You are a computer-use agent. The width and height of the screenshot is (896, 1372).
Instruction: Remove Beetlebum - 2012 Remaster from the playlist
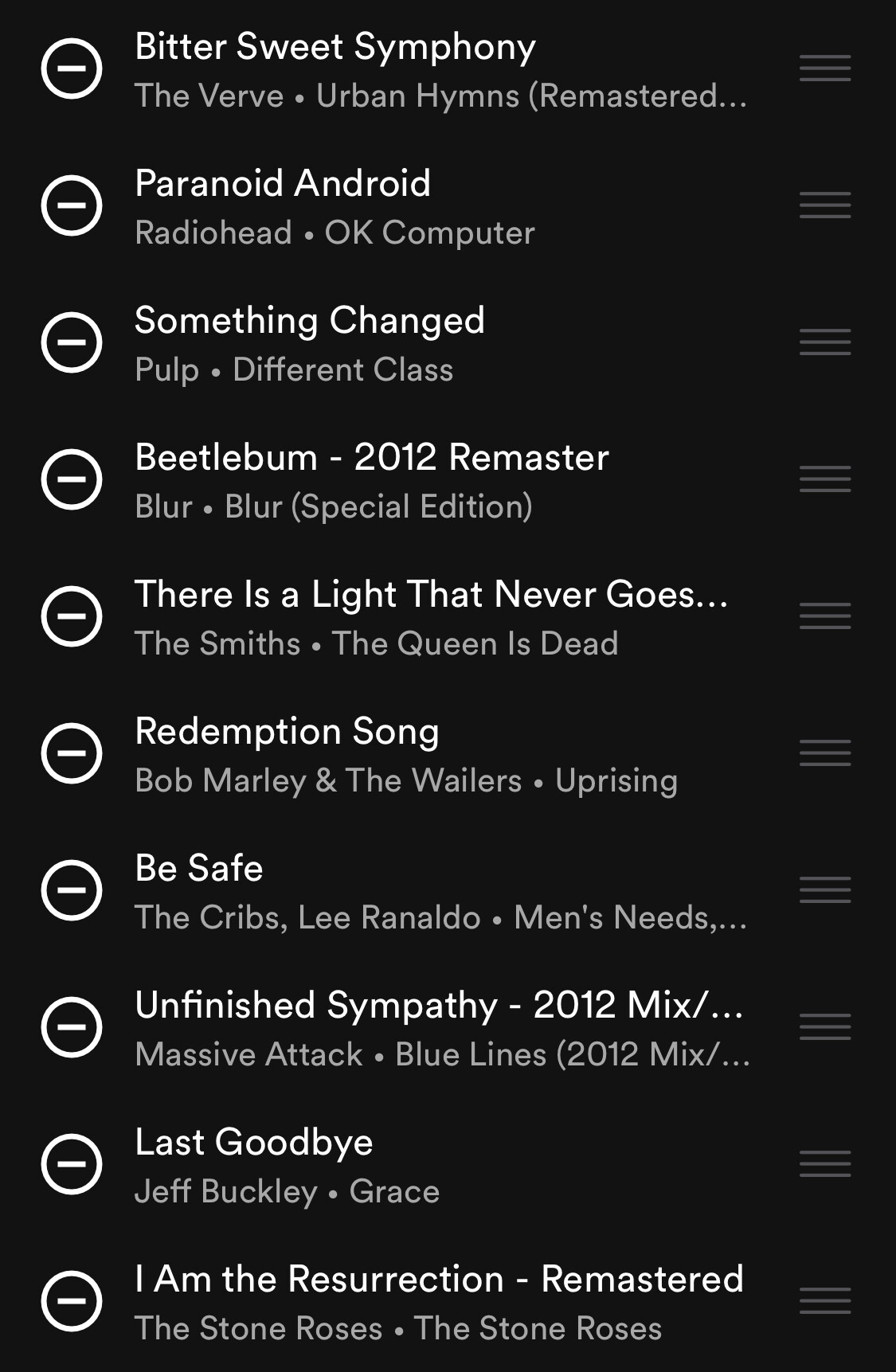point(72,479)
